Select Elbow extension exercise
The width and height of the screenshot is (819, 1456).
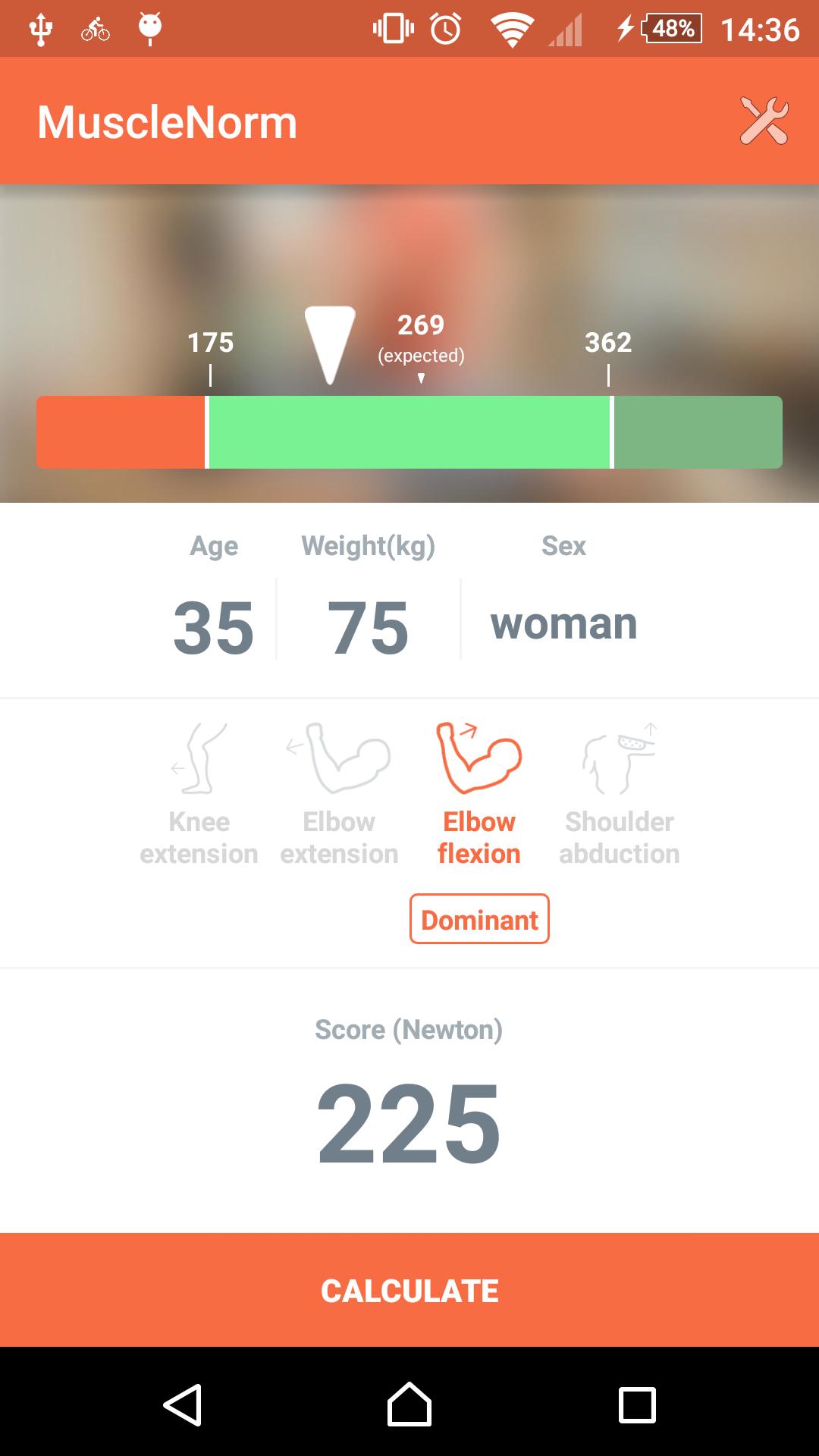point(339,793)
